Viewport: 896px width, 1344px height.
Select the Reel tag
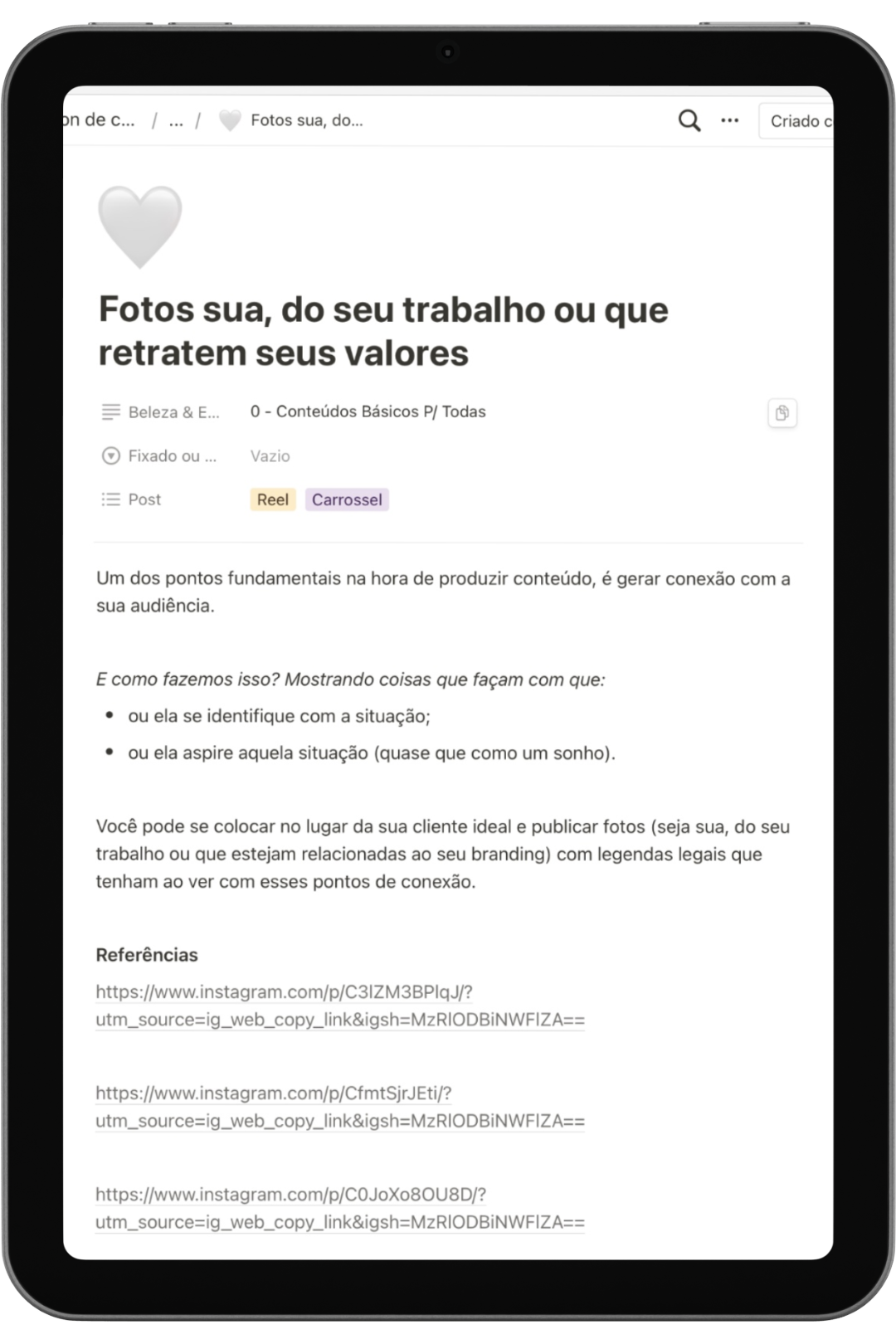273,499
